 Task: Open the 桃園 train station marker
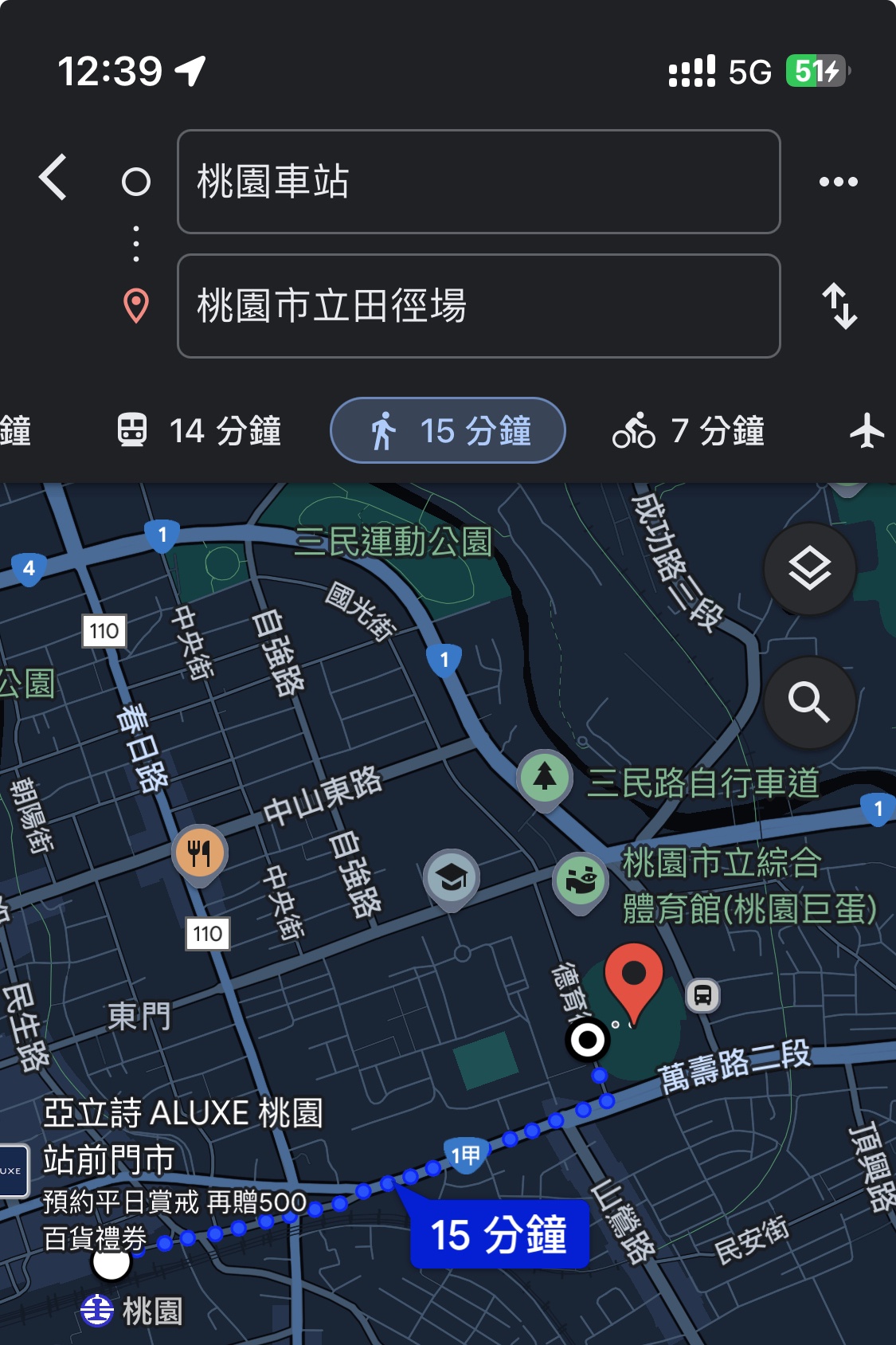click(x=98, y=1311)
